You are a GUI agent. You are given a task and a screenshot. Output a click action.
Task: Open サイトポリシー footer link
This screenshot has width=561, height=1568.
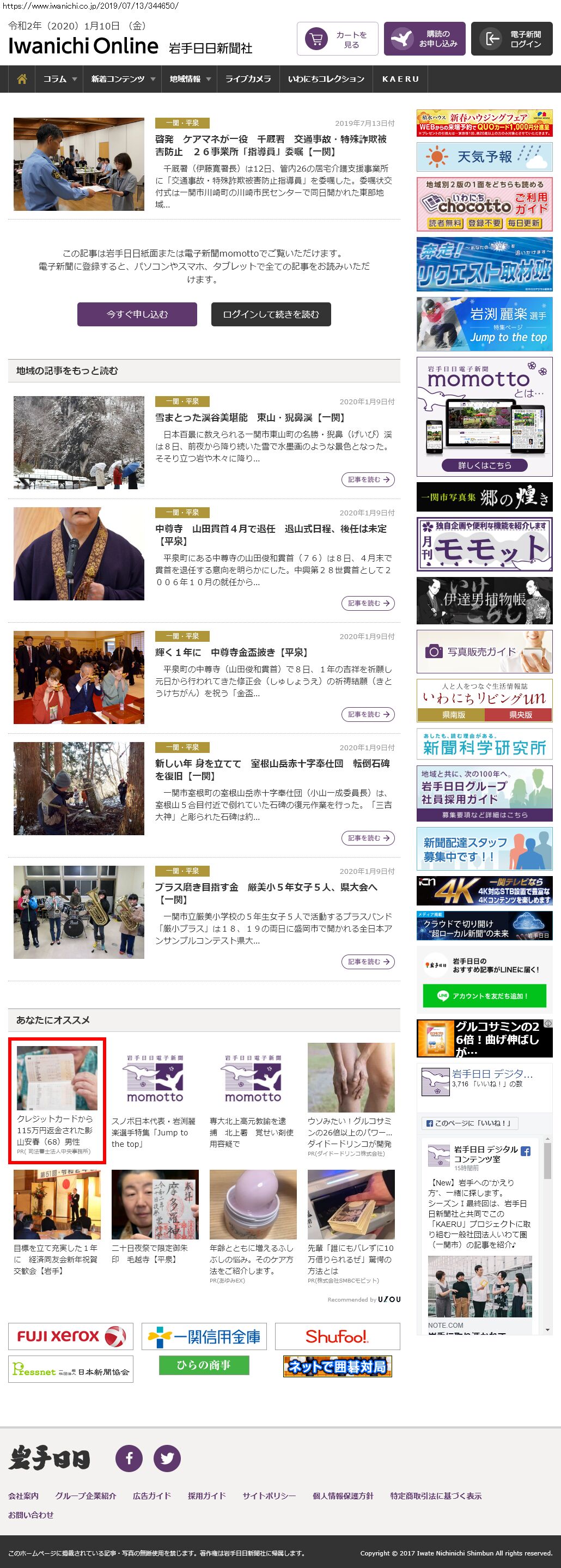269,1496
